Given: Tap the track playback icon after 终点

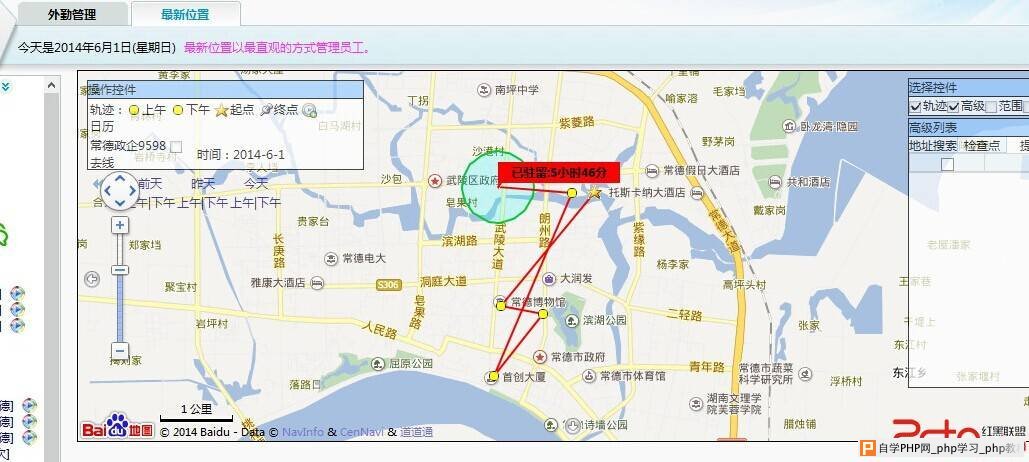Looking at the screenshot, I should [x=310, y=111].
